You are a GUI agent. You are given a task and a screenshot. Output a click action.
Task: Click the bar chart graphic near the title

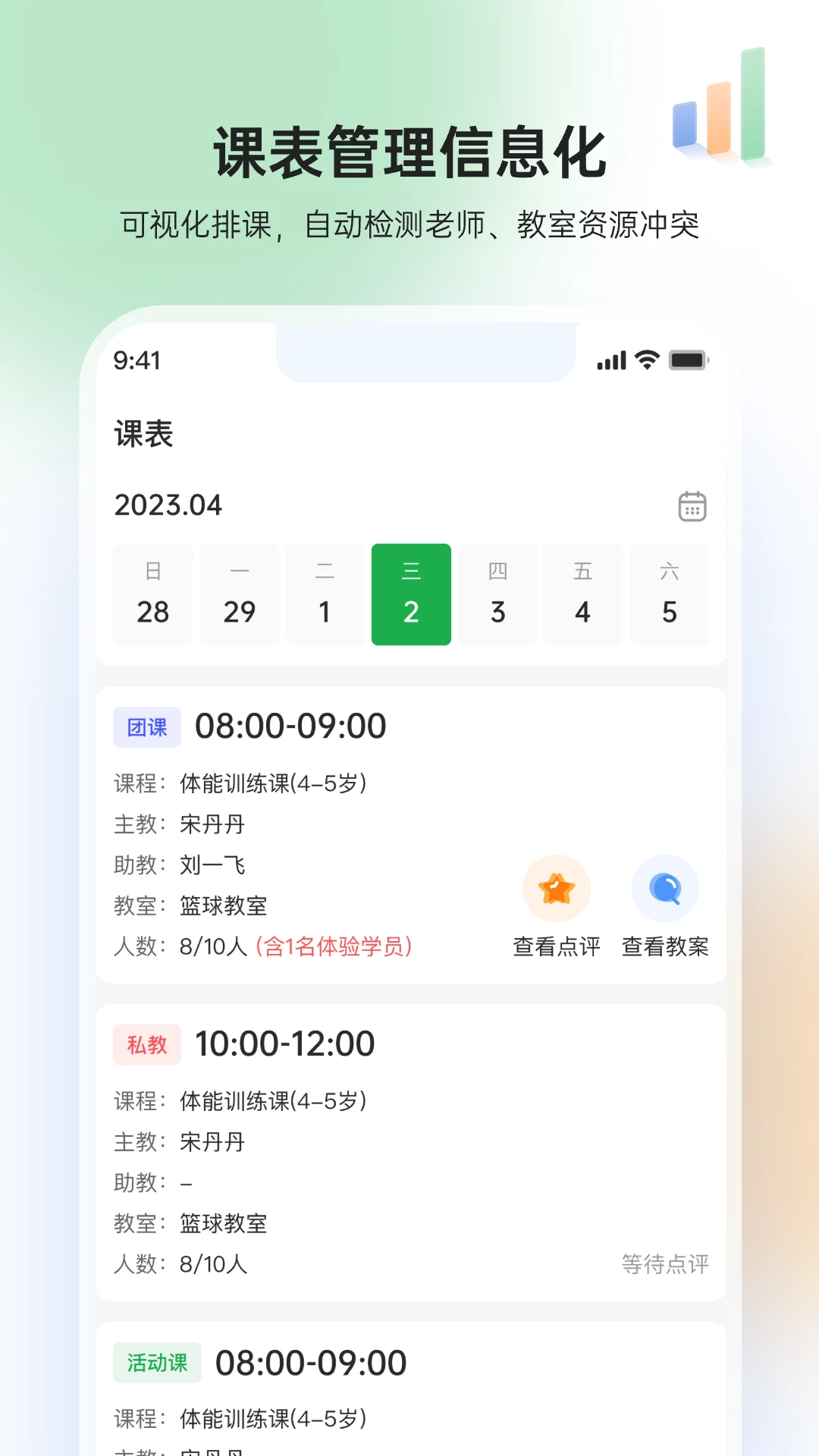coord(720,106)
